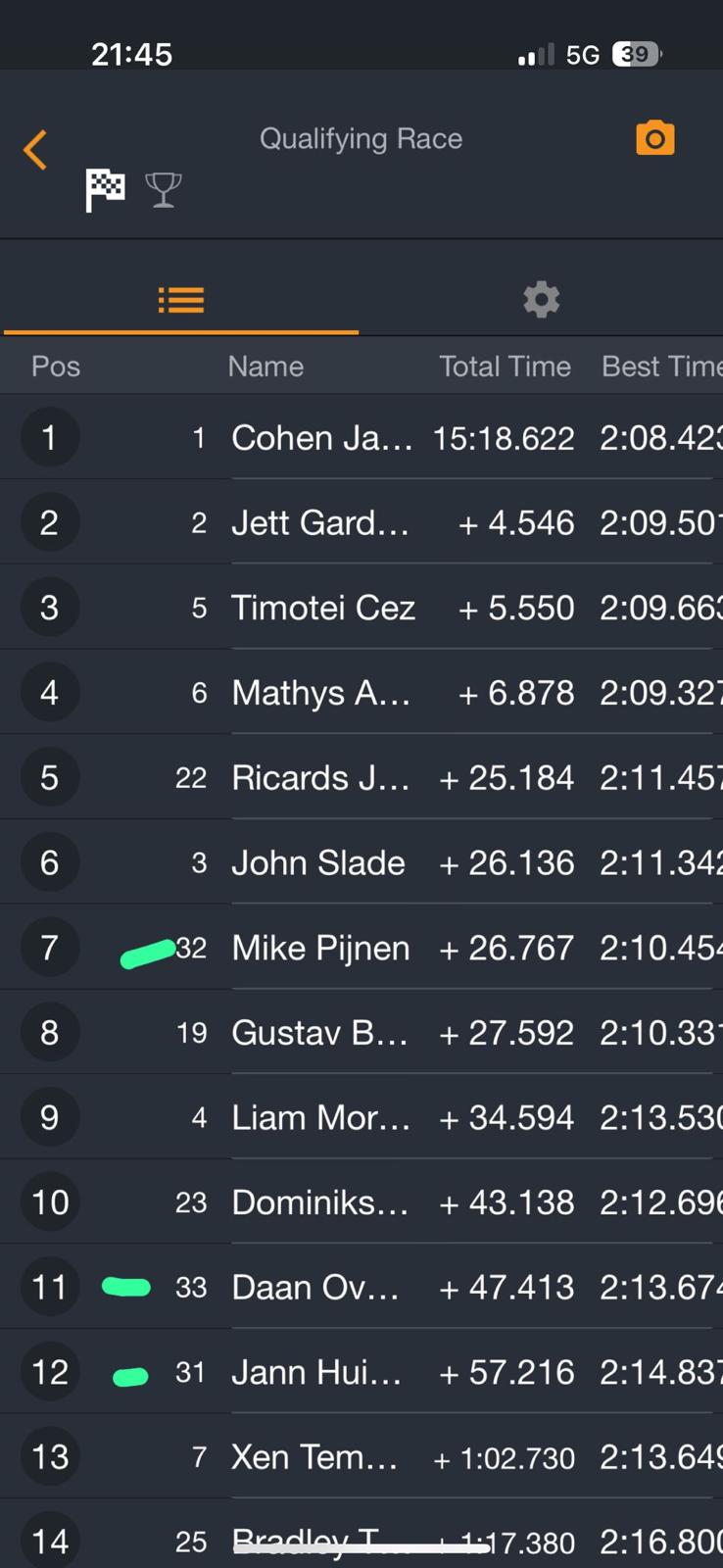This screenshot has height=1568, width=723.
Task: Open Daan Ov... result row
Action: click(x=315, y=1287)
